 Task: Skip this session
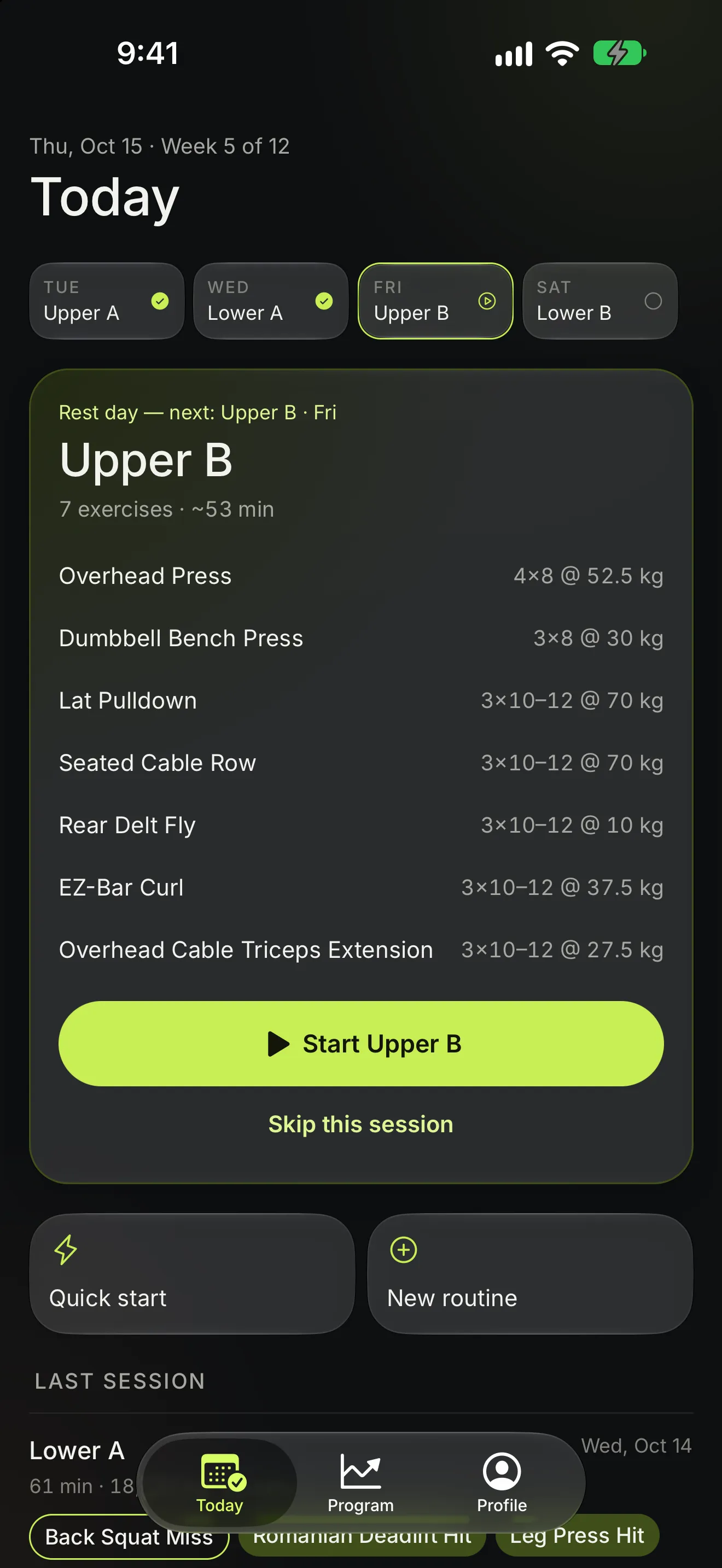(x=361, y=1124)
